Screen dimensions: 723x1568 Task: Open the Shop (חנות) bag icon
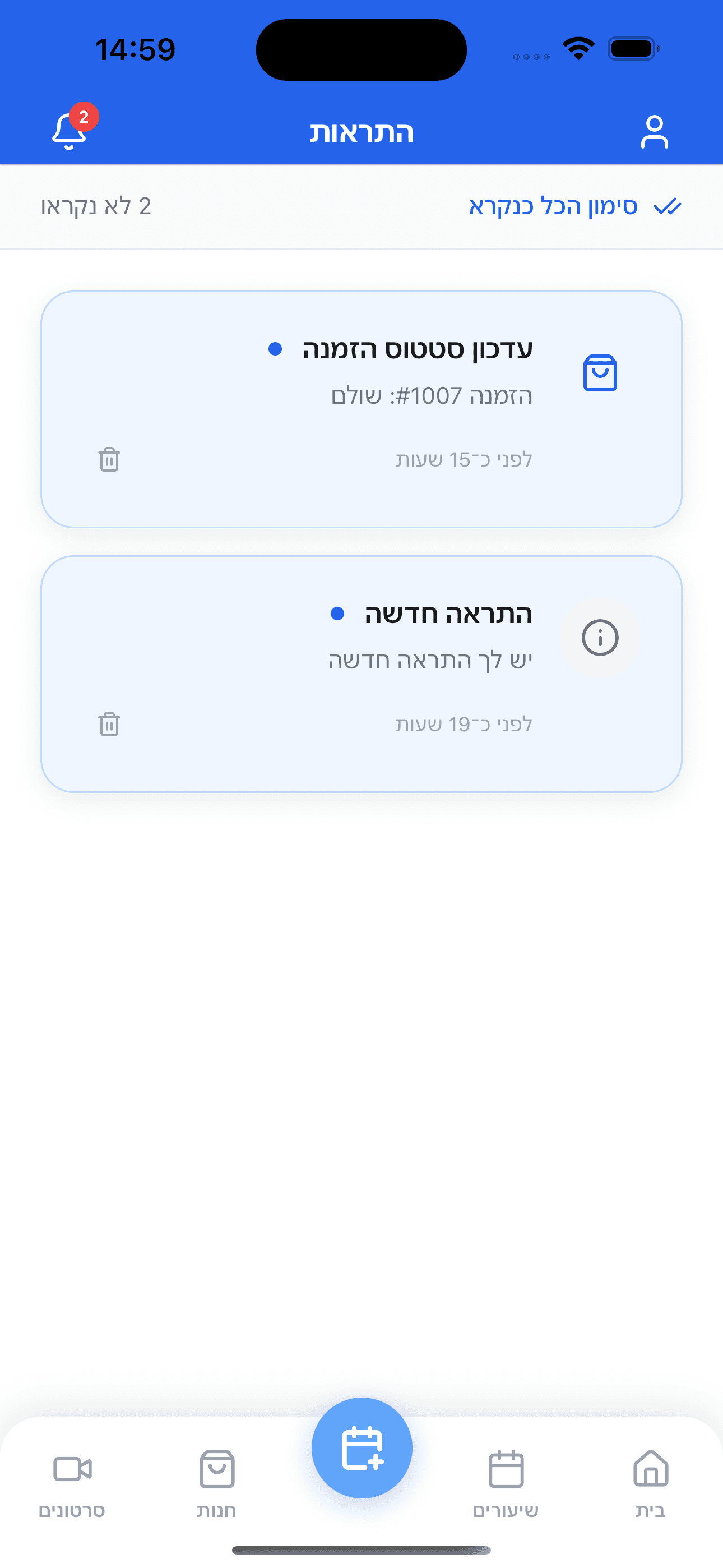coord(217,1468)
